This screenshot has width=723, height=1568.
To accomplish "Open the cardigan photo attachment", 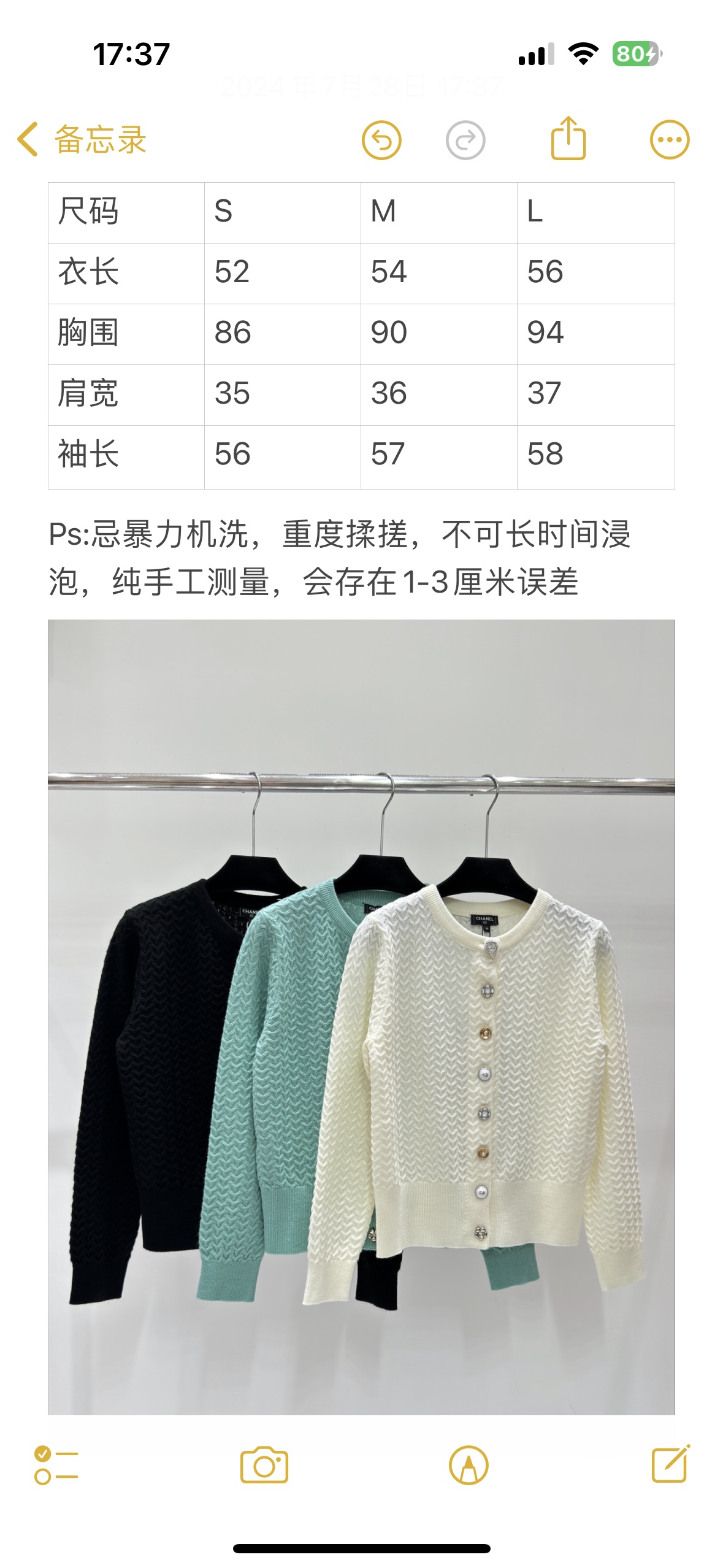I will [x=361, y=1018].
